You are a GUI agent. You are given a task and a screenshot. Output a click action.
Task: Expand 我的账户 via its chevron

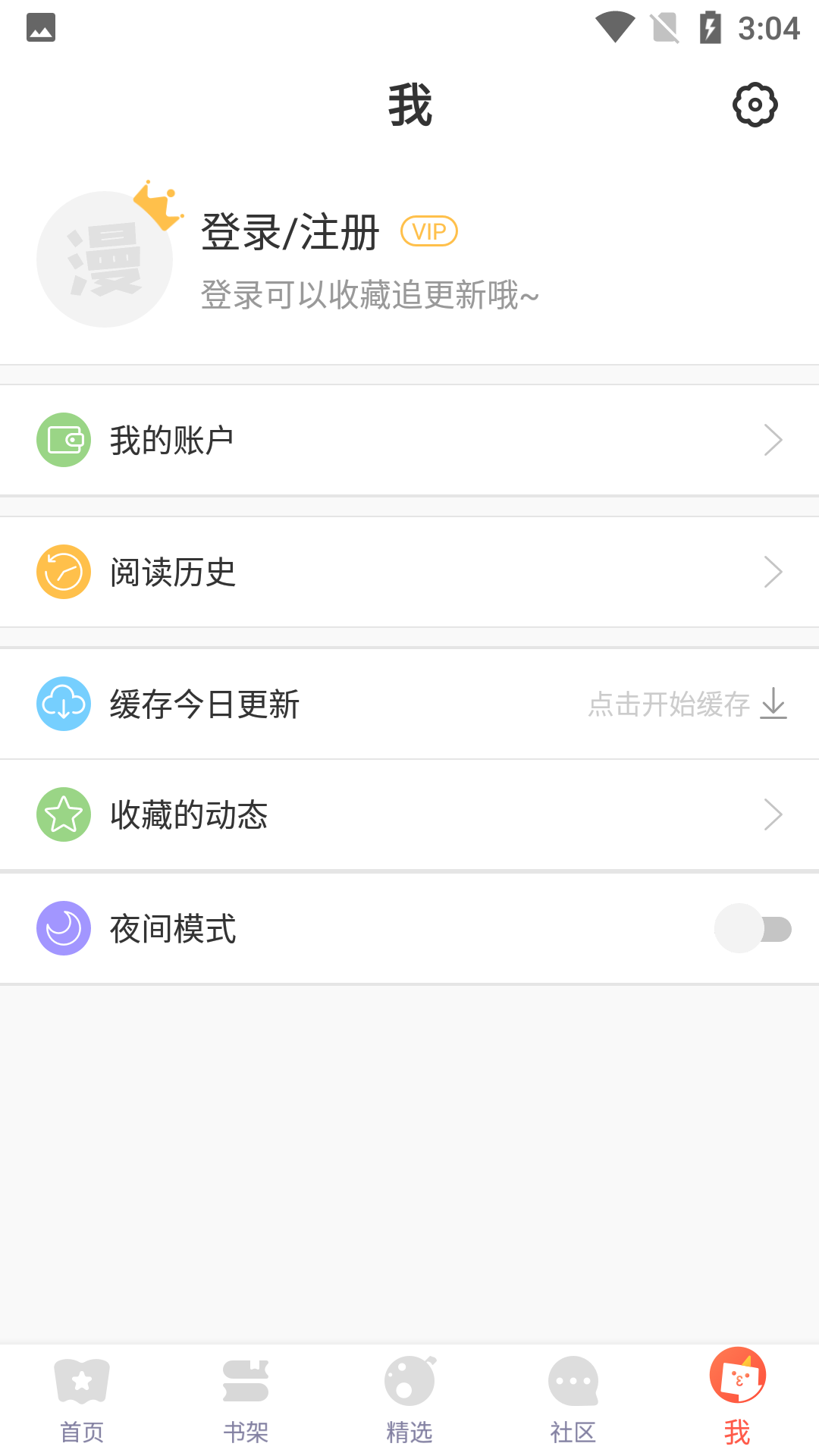coord(773,439)
